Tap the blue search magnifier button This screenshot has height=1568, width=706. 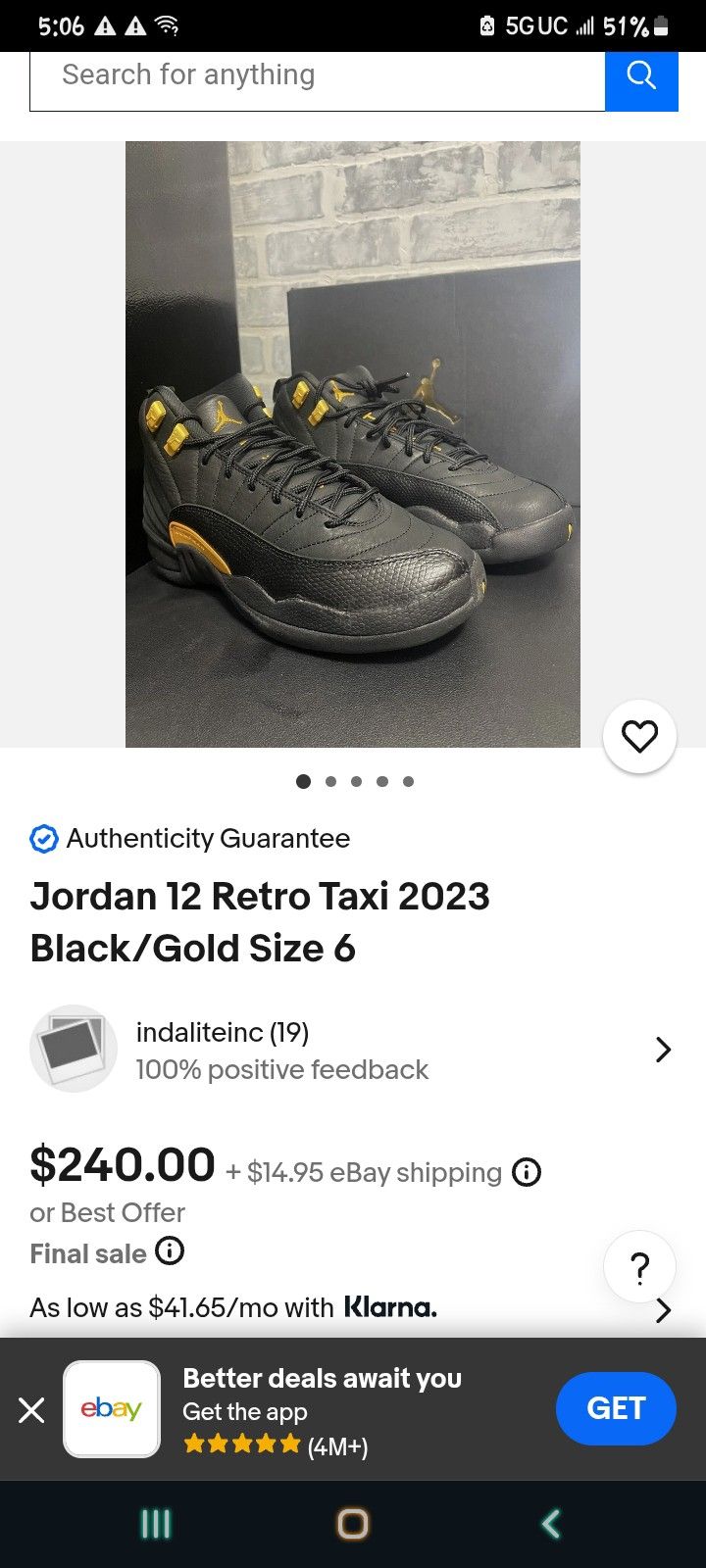pyautogui.click(x=641, y=76)
